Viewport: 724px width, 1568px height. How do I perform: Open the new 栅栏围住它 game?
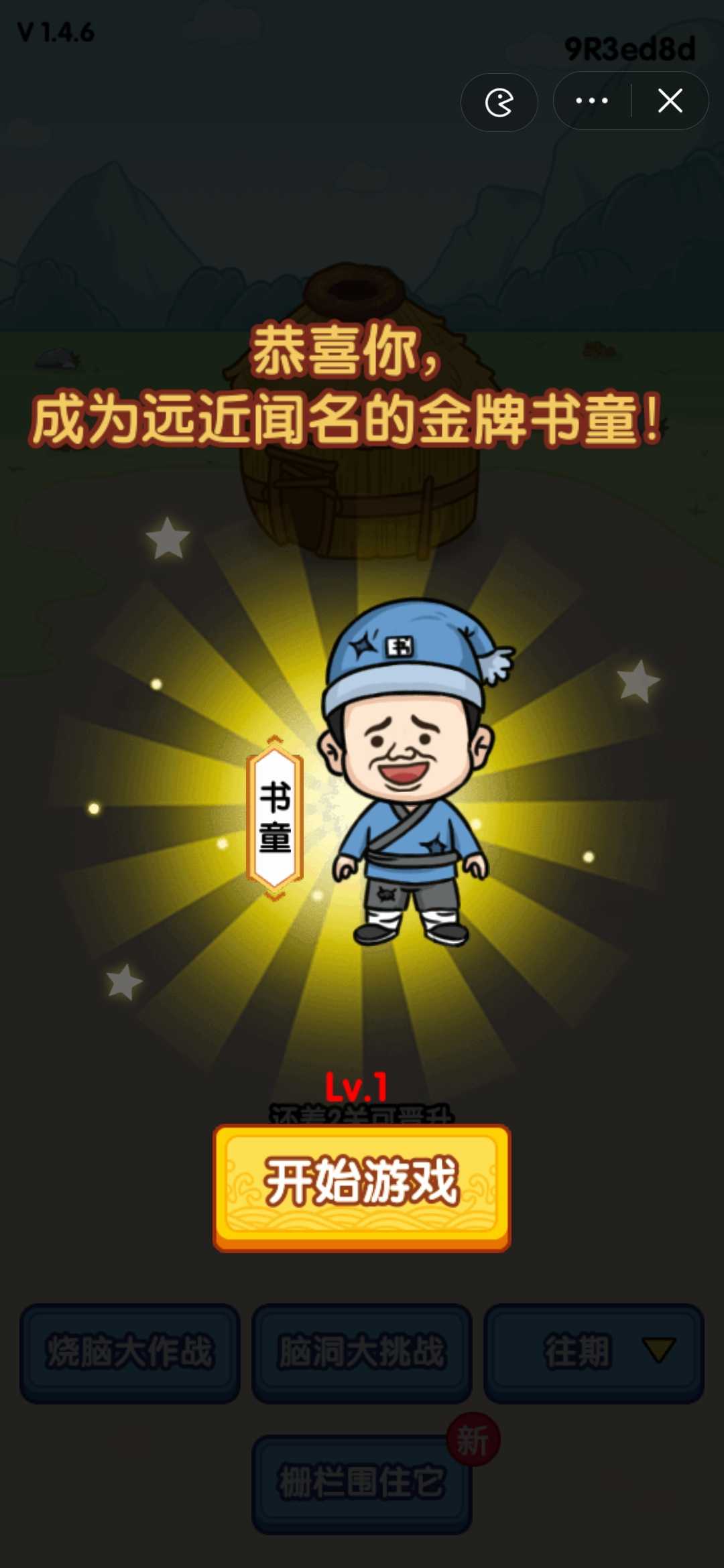tap(362, 1482)
